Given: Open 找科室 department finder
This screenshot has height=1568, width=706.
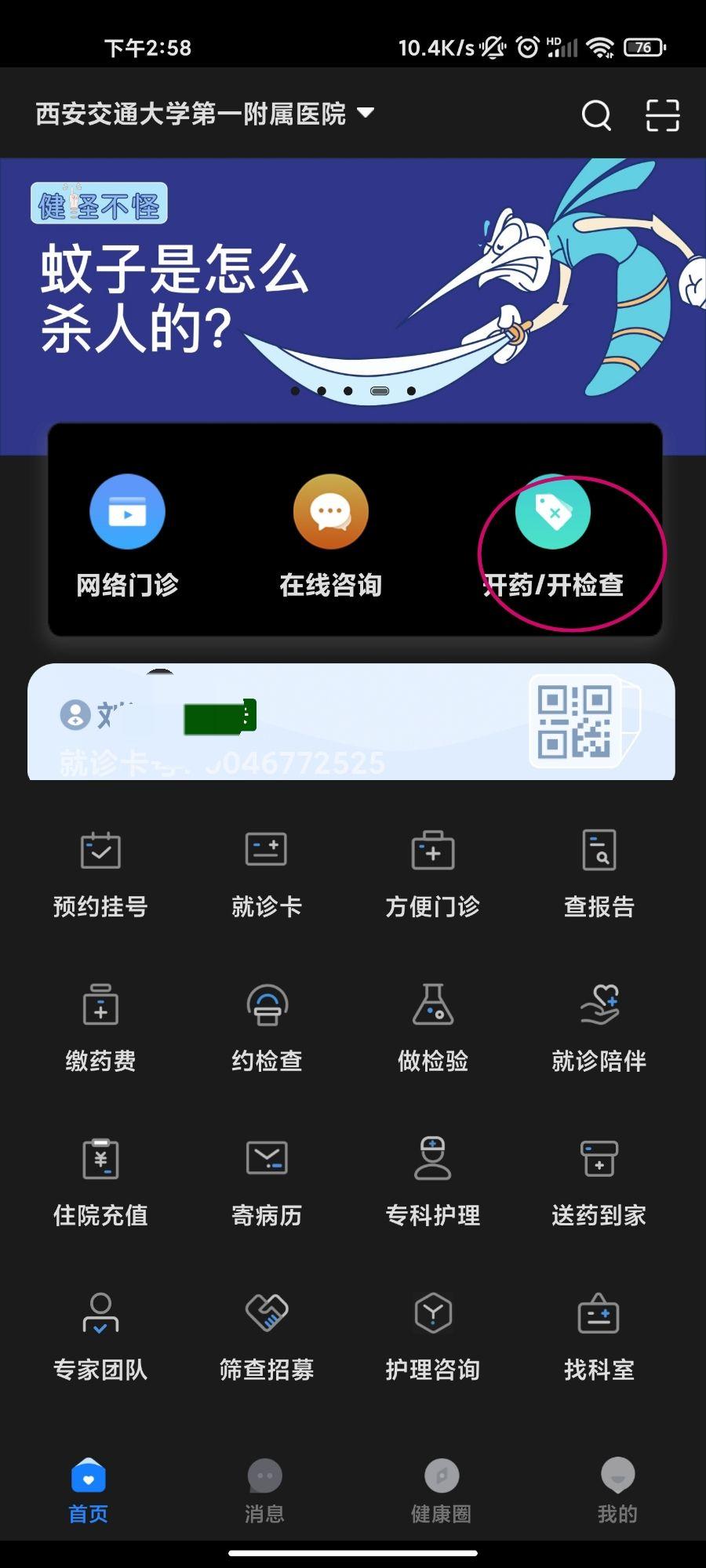Looking at the screenshot, I should pyautogui.click(x=599, y=1336).
